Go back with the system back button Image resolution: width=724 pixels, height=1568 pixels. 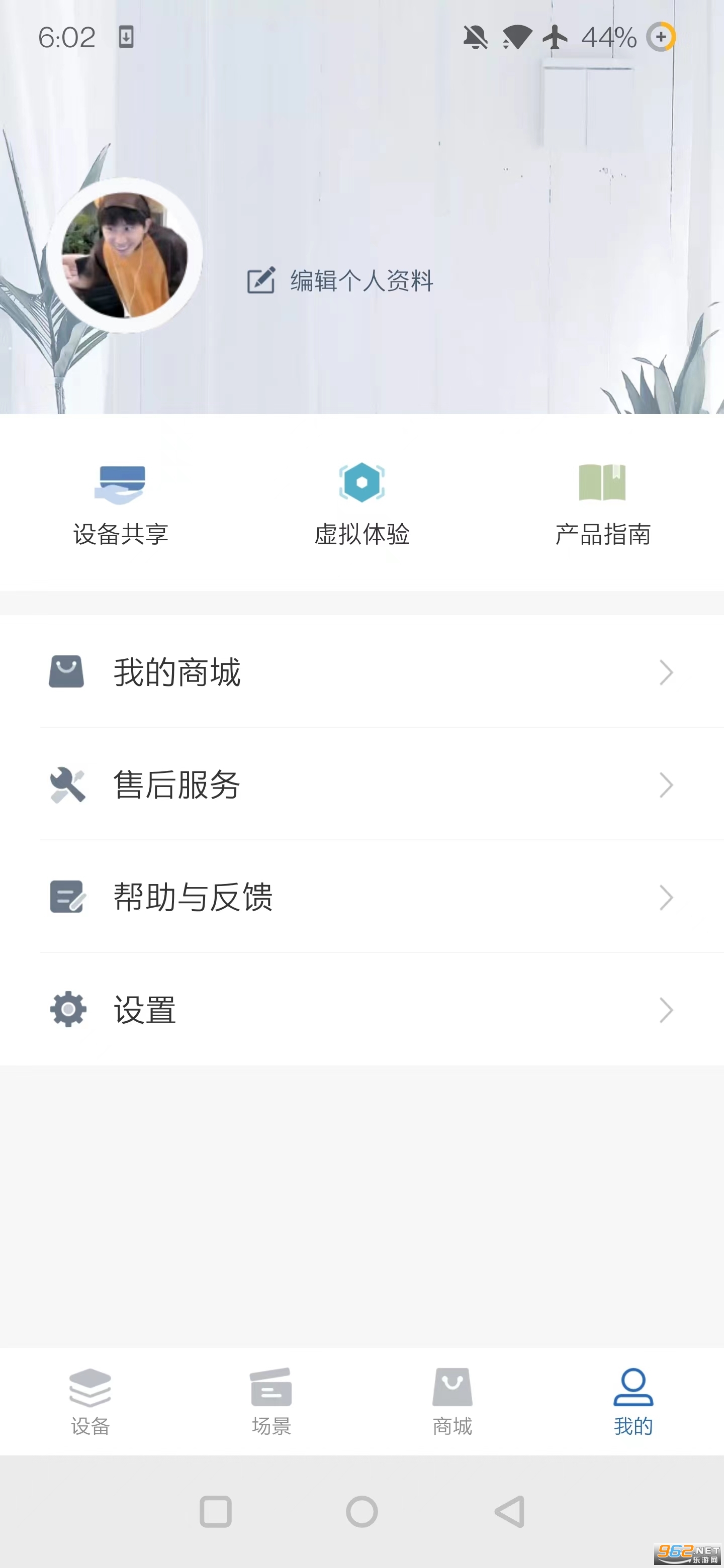tap(510, 1511)
